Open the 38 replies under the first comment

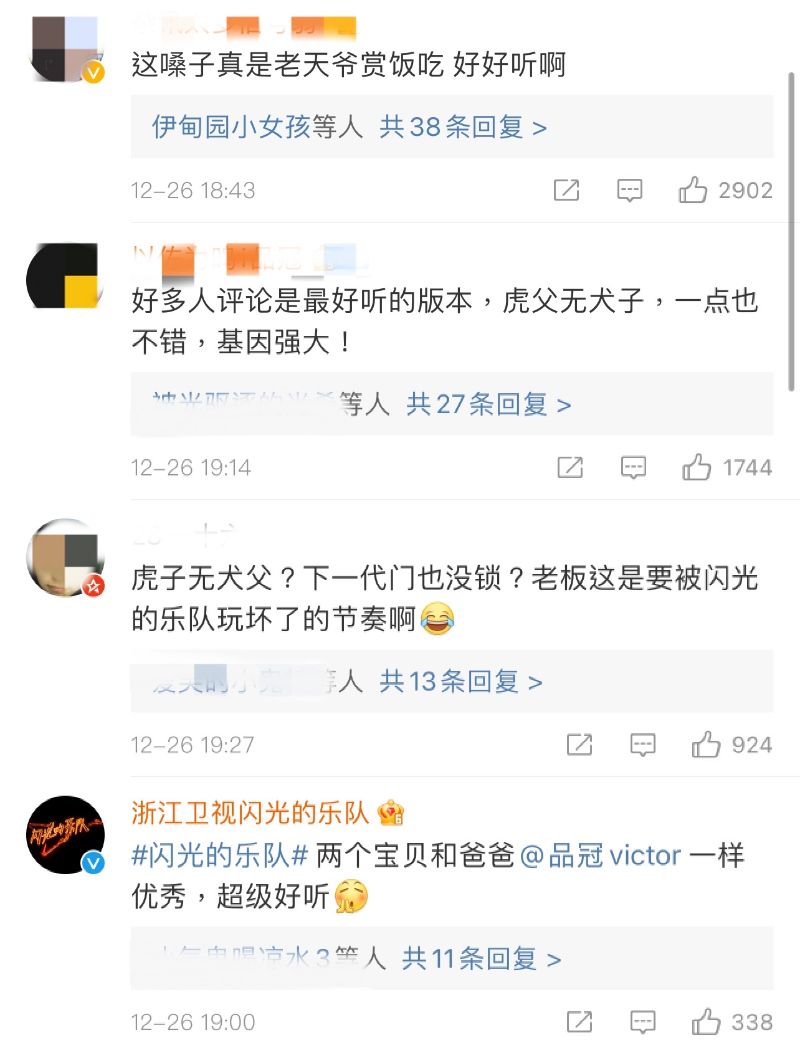(x=463, y=128)
